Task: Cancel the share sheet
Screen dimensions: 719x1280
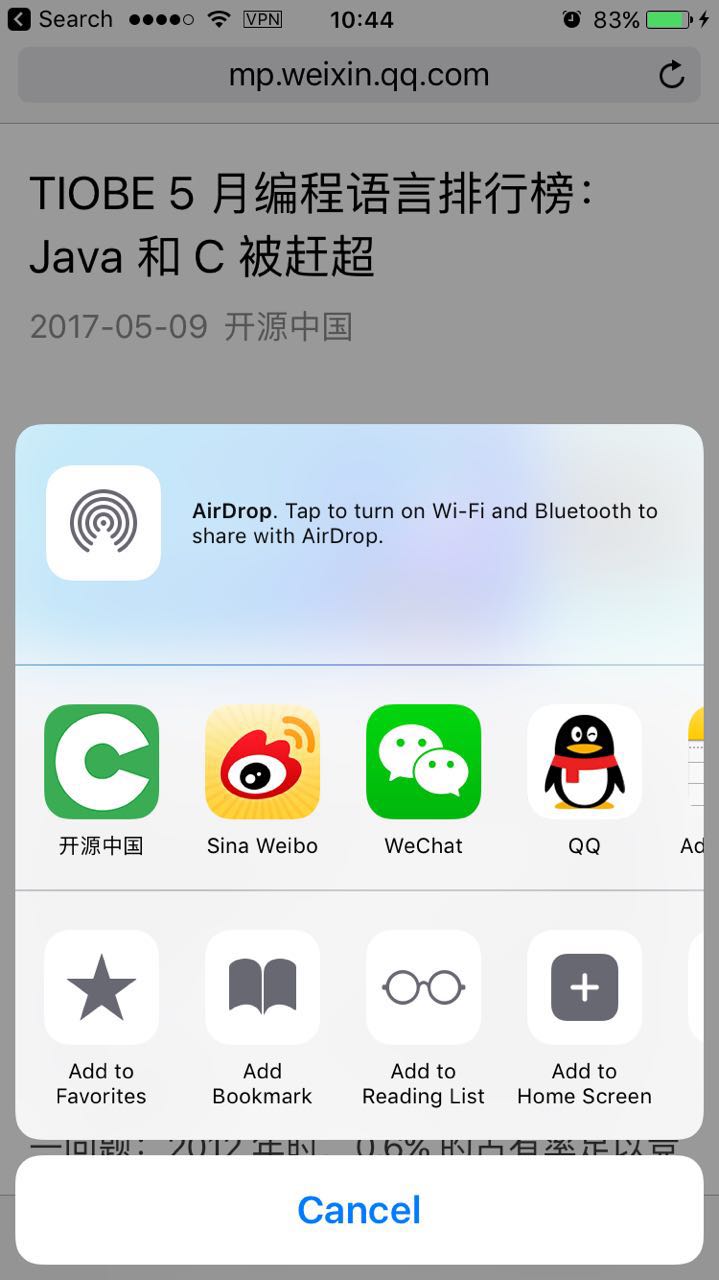Action: [x=359, y=1210]
